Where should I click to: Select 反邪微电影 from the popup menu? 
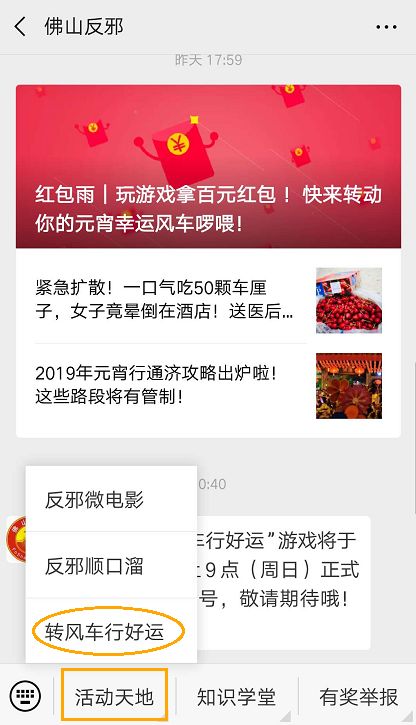[111, 500]
